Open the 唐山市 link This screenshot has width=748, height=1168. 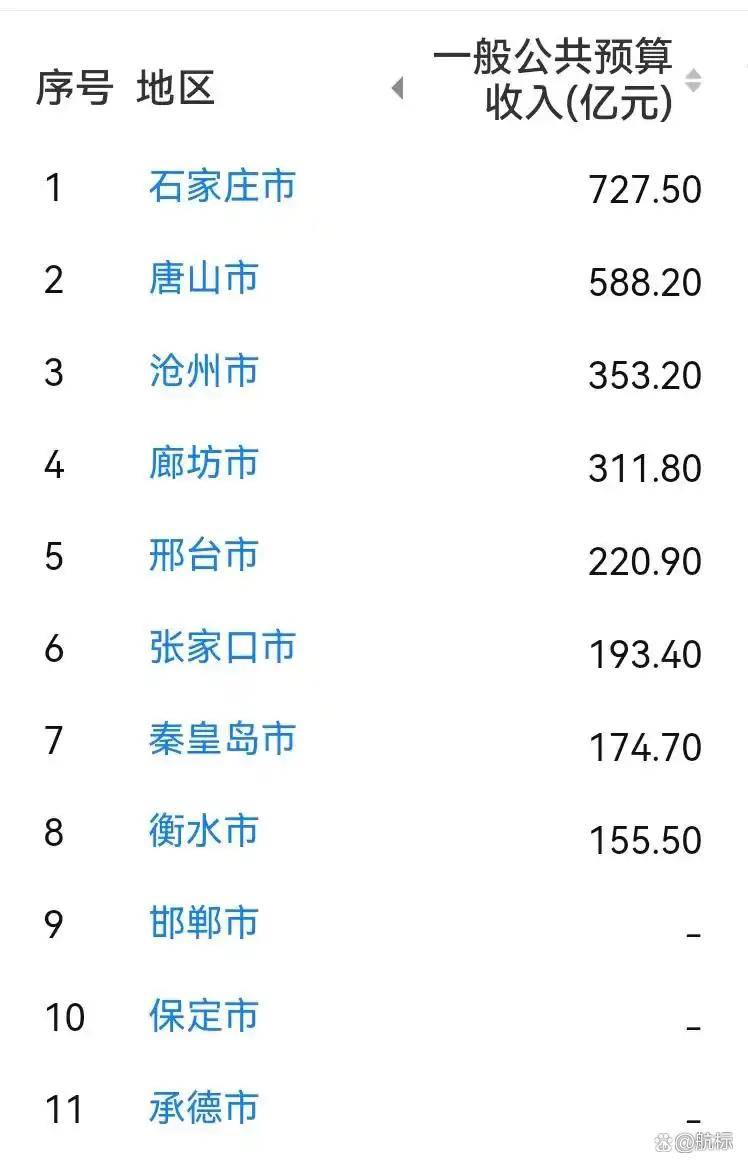click(x=203, y=279)
